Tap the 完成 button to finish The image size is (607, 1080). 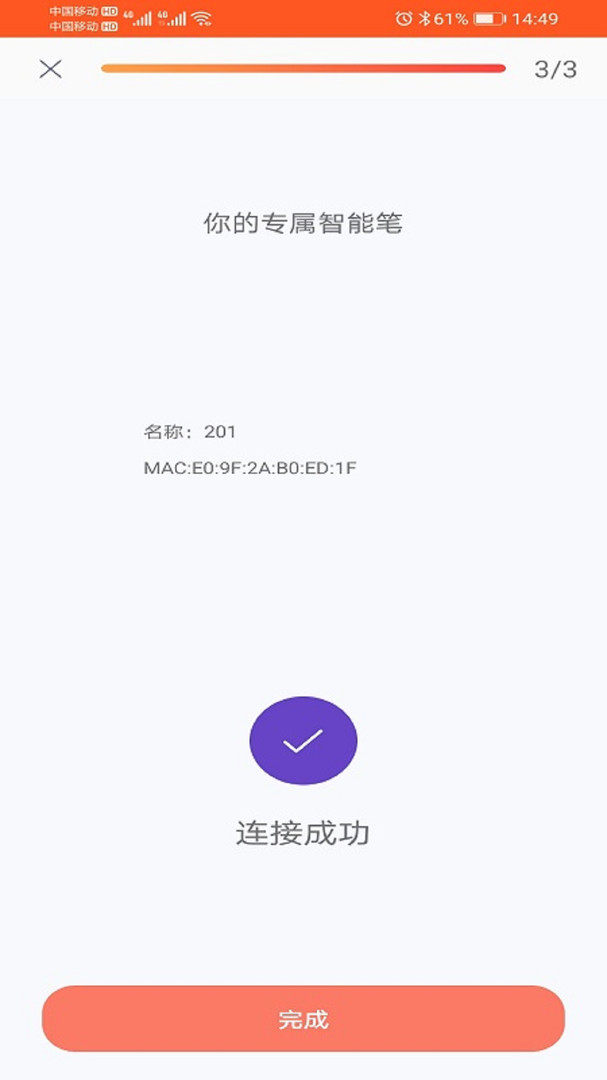tap(303, 1019)
